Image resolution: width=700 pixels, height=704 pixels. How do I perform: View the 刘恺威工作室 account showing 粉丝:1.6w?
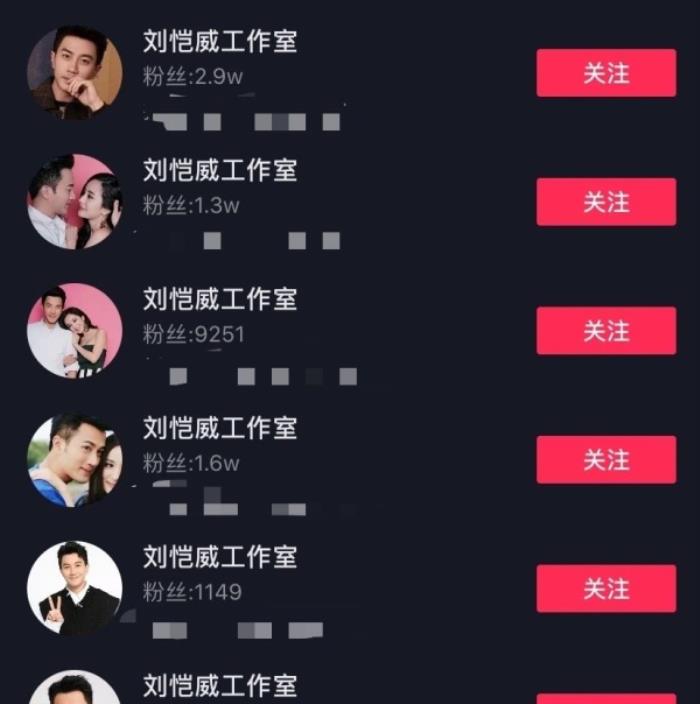coord(220,429)
